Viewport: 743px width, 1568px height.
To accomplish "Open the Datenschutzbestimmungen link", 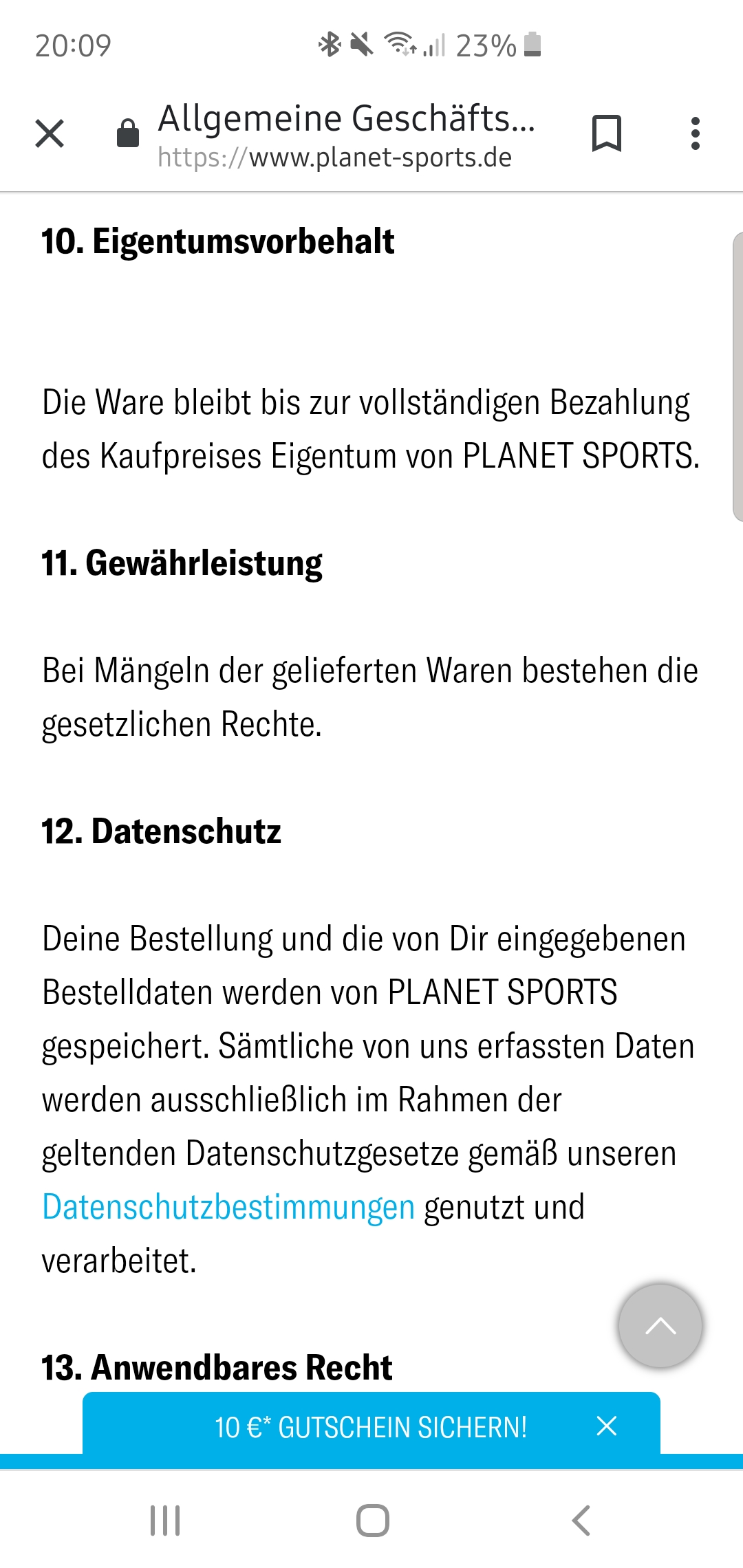I will point(228,1207).
